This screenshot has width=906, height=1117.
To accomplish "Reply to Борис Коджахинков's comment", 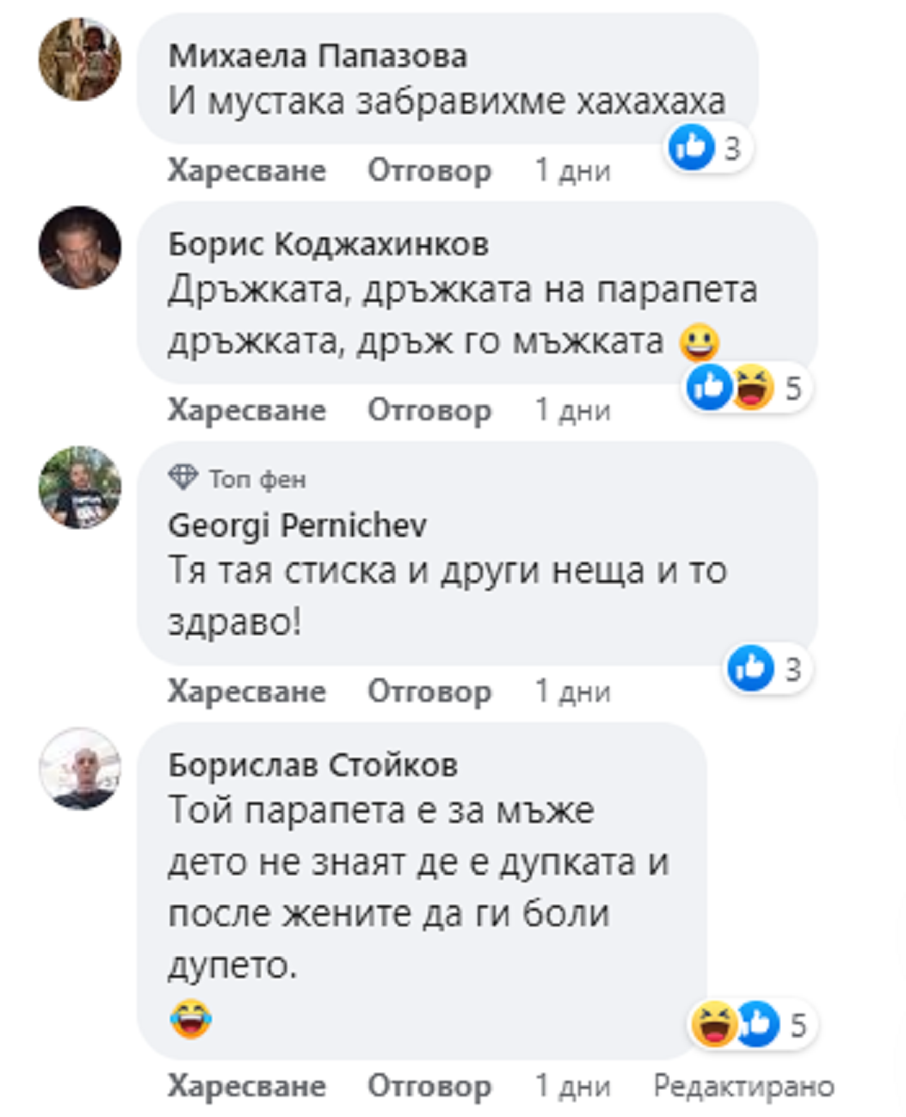I will [x=429, y=410].
